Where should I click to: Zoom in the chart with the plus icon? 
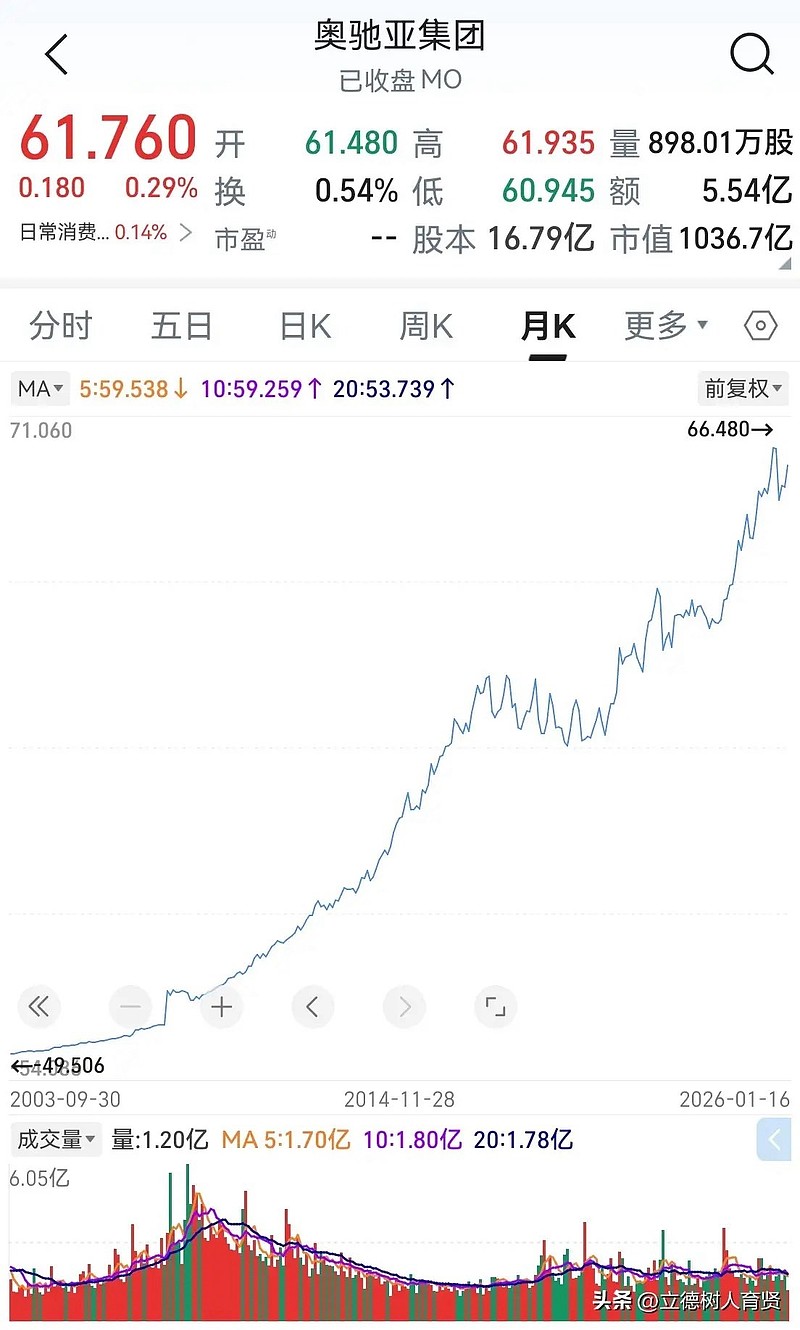[x=221, y=1008]
